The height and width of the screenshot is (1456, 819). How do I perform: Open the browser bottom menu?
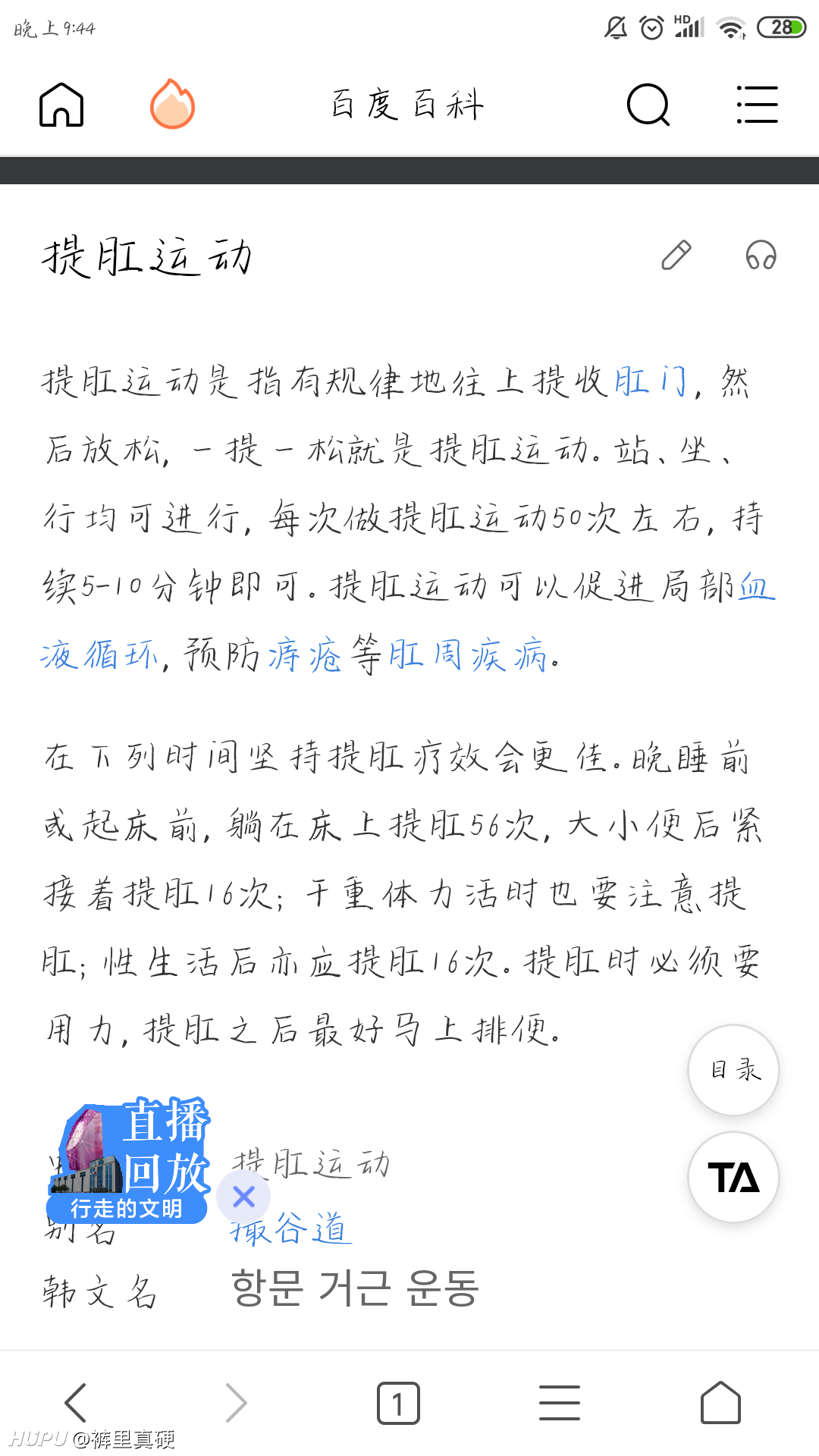[560, 1403]
